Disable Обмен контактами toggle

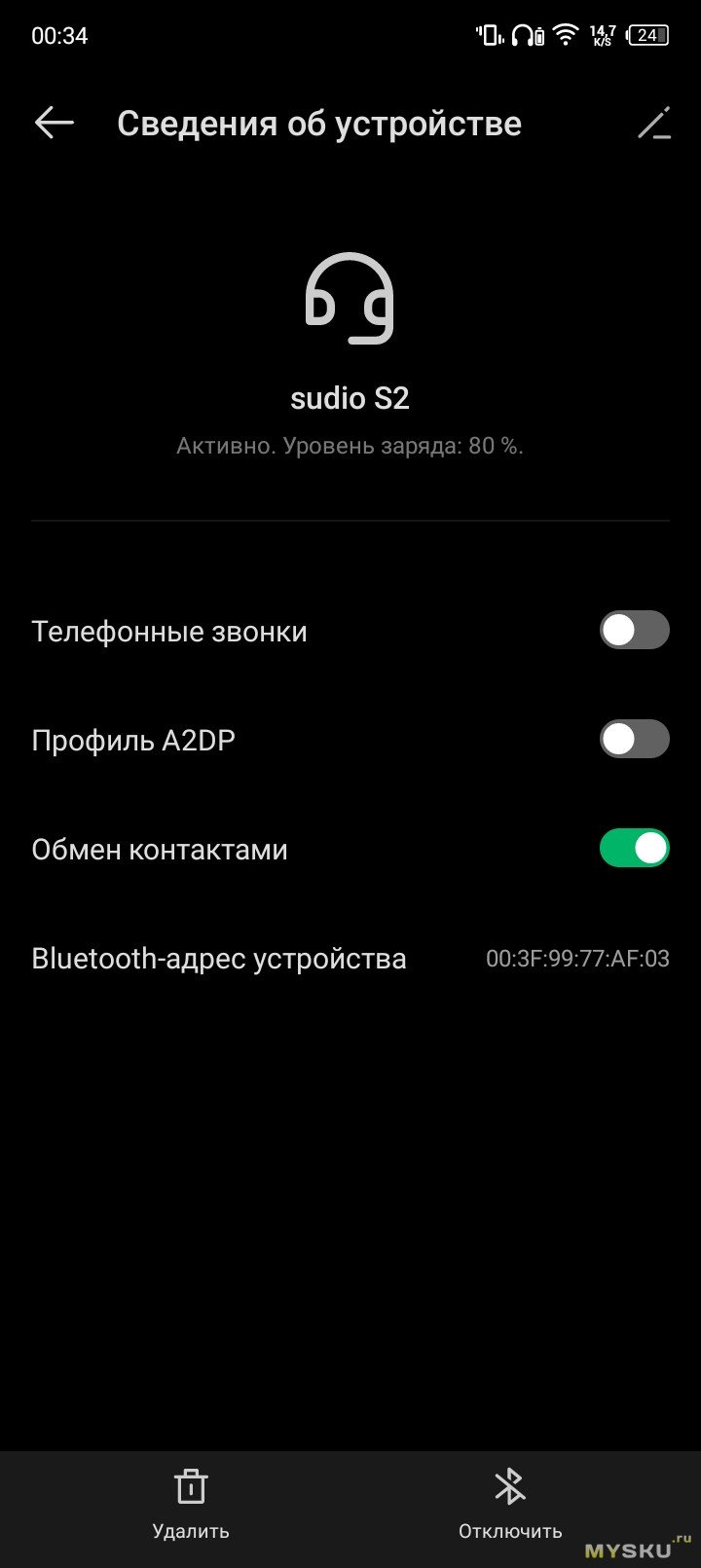634,849
